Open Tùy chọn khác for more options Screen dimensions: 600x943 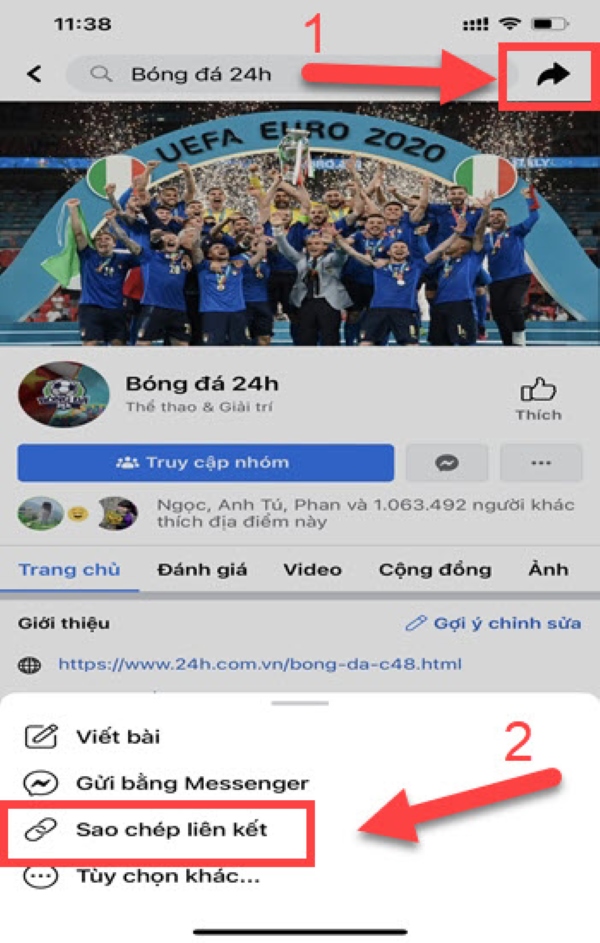(167, 877)
